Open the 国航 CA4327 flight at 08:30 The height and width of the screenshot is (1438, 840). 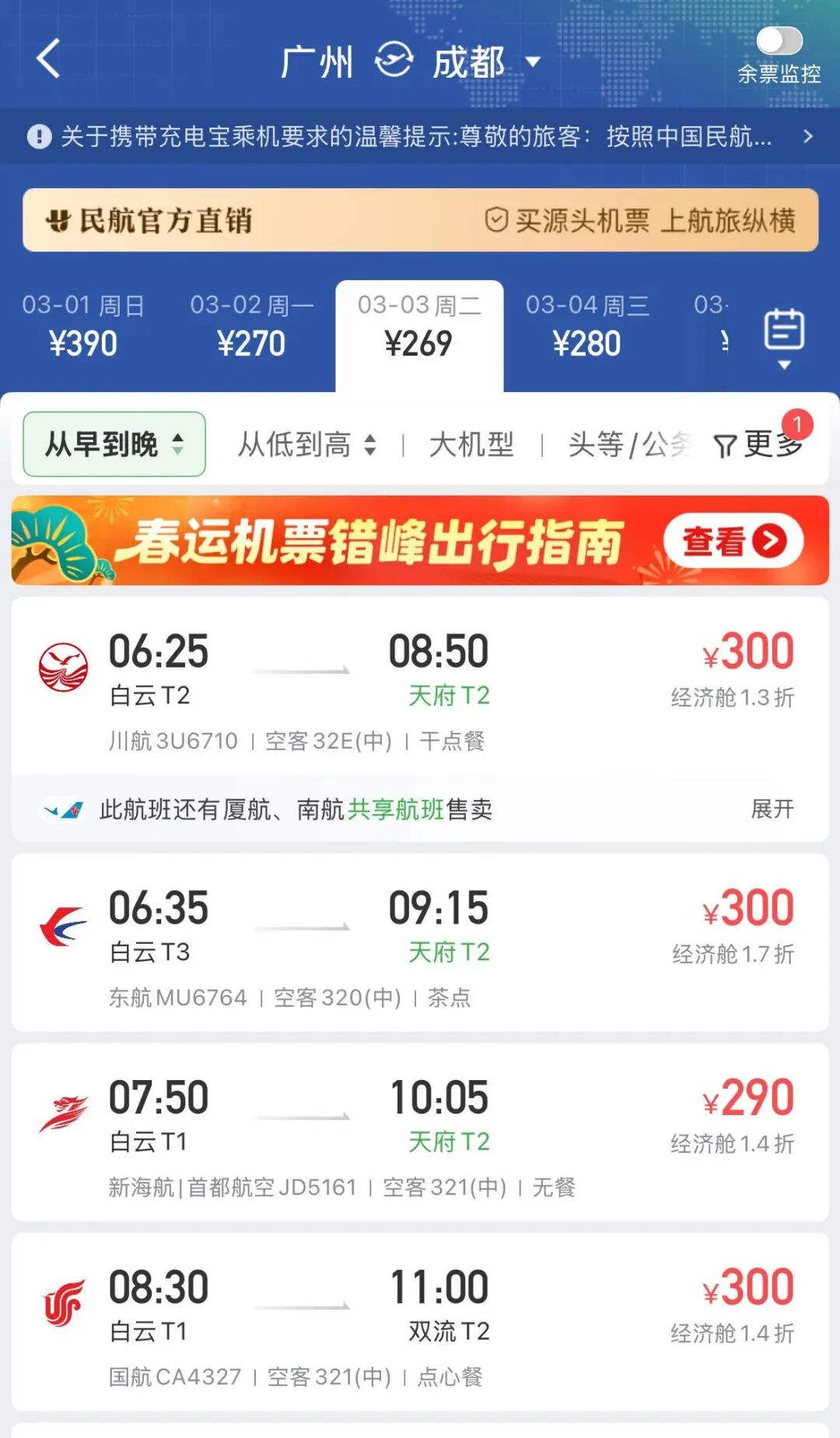pyautogui.click(x=420, y=1323)
